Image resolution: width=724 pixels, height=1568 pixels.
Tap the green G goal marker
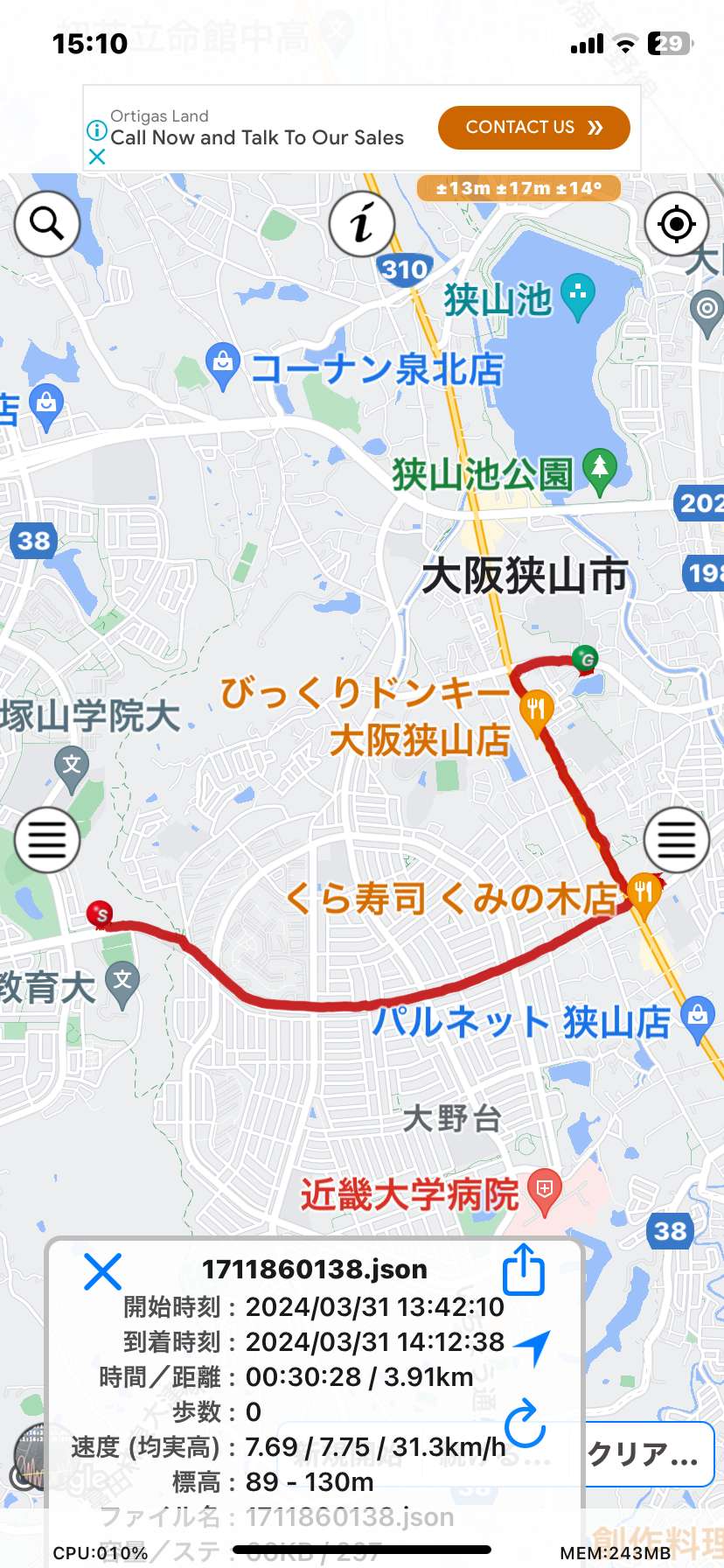585,659
